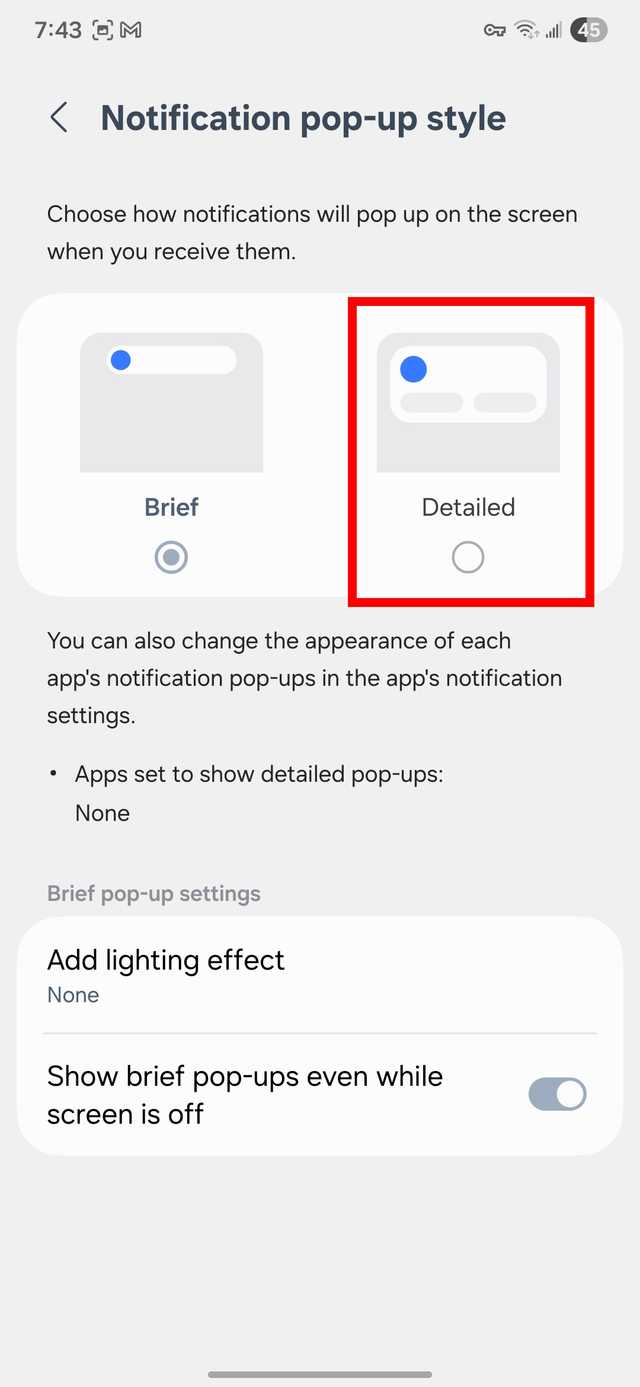Open Add lighting effect settings
640x1387 pixels.
(319, 975)
